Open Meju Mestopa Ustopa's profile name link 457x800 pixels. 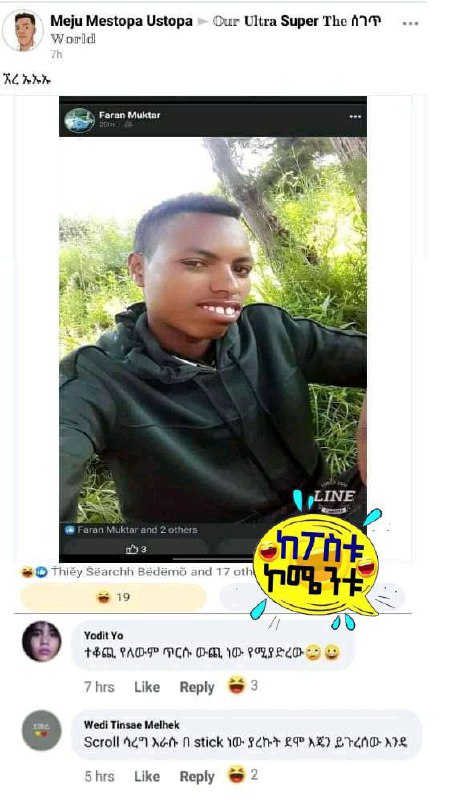coord(121,21)
